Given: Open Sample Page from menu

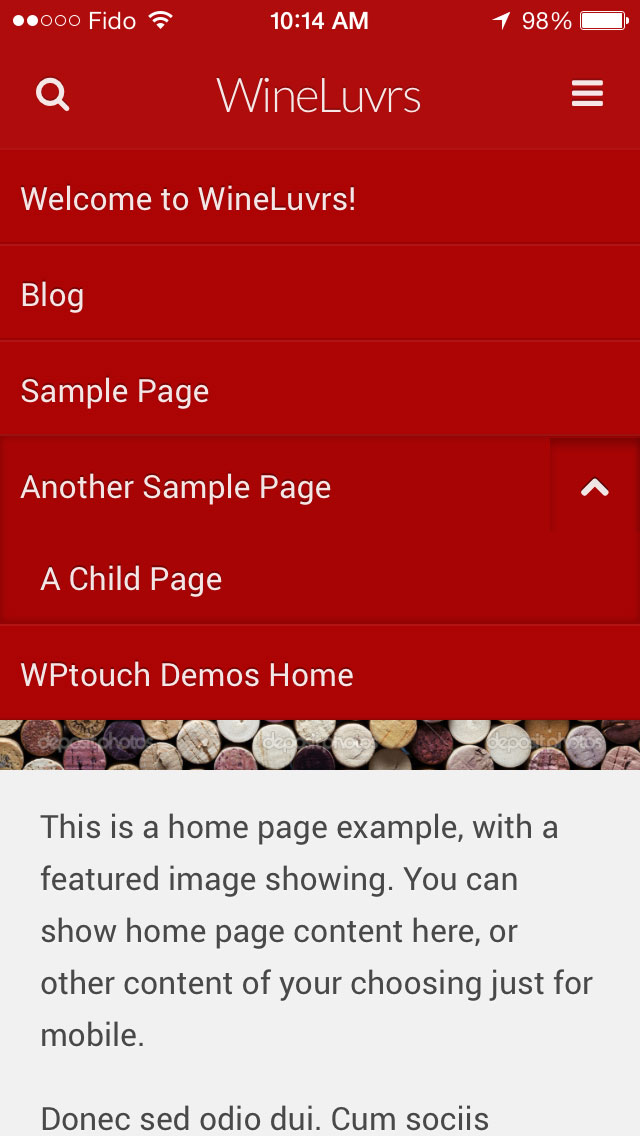Looking at the screenshot, I should [x=320, y=390].
